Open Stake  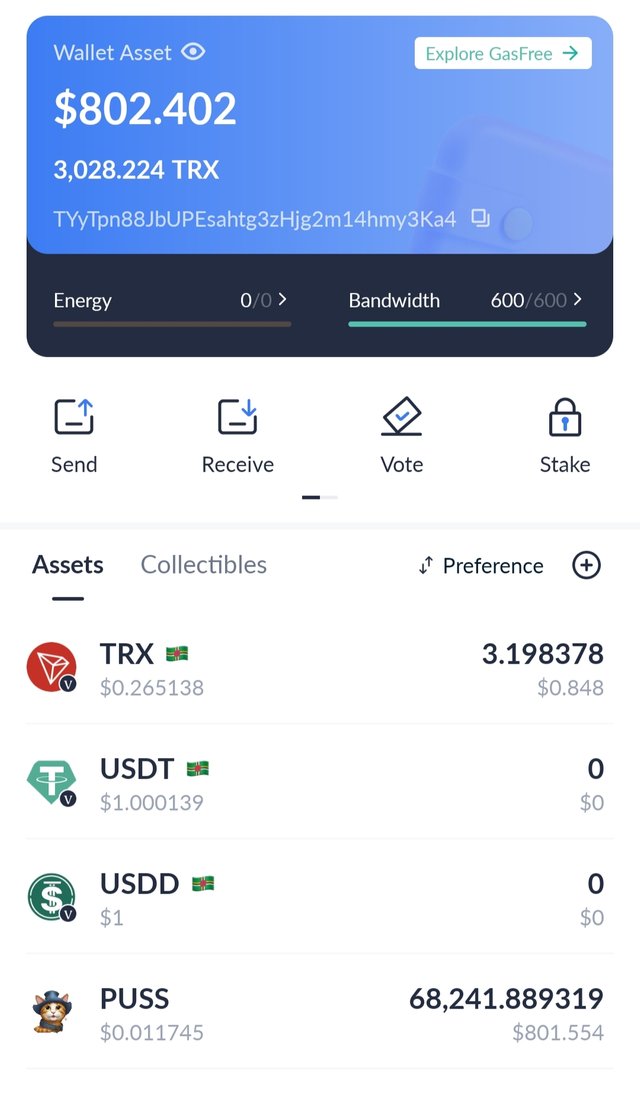[565, 435]
